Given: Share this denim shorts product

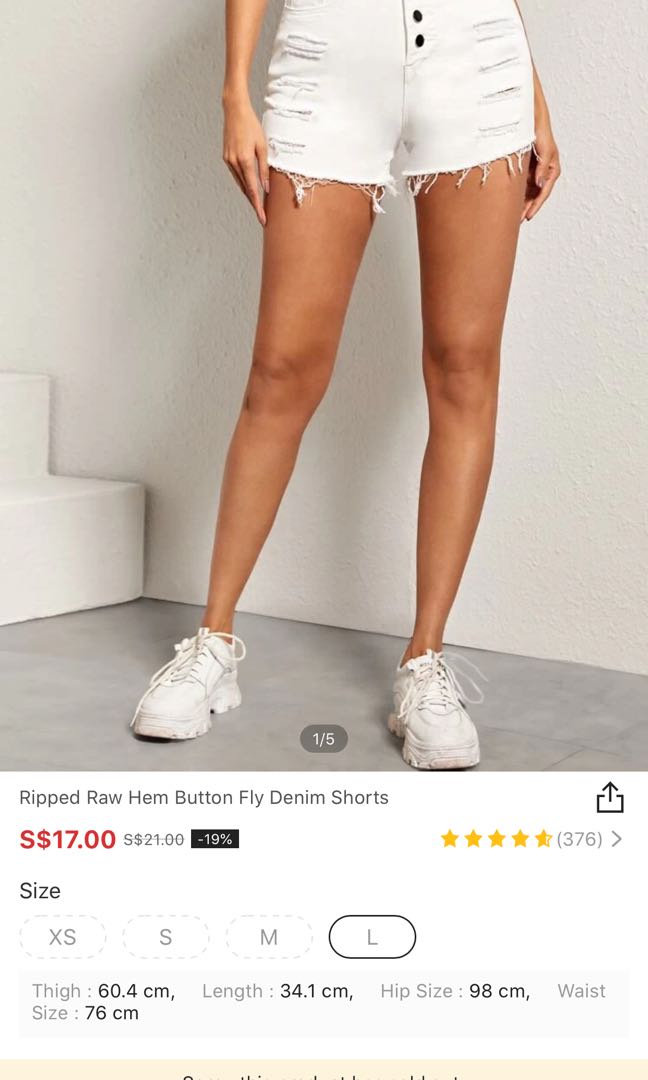Looking at the screenshot, I should coord(610,798).
